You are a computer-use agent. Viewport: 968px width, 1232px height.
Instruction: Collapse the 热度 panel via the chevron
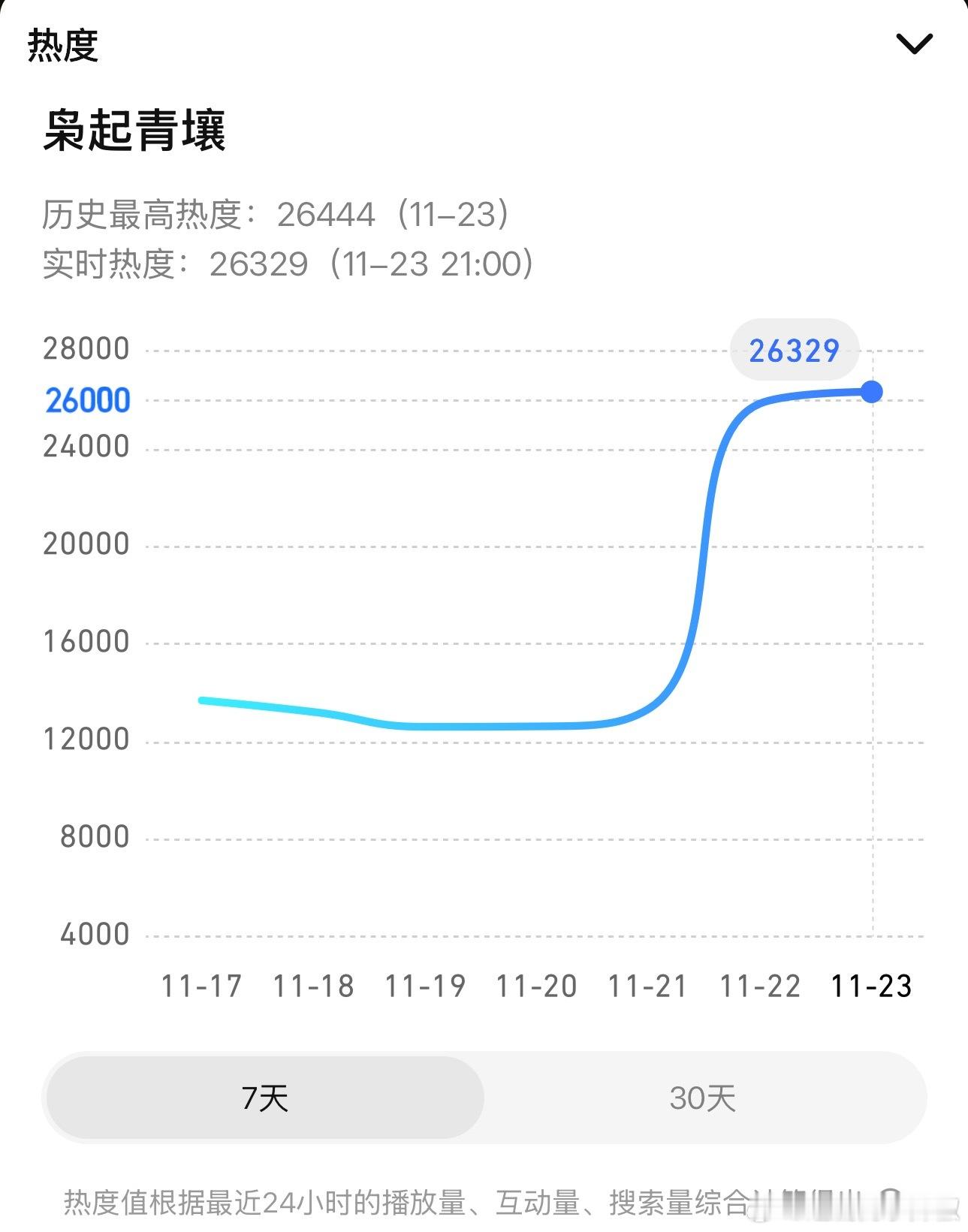913,45
